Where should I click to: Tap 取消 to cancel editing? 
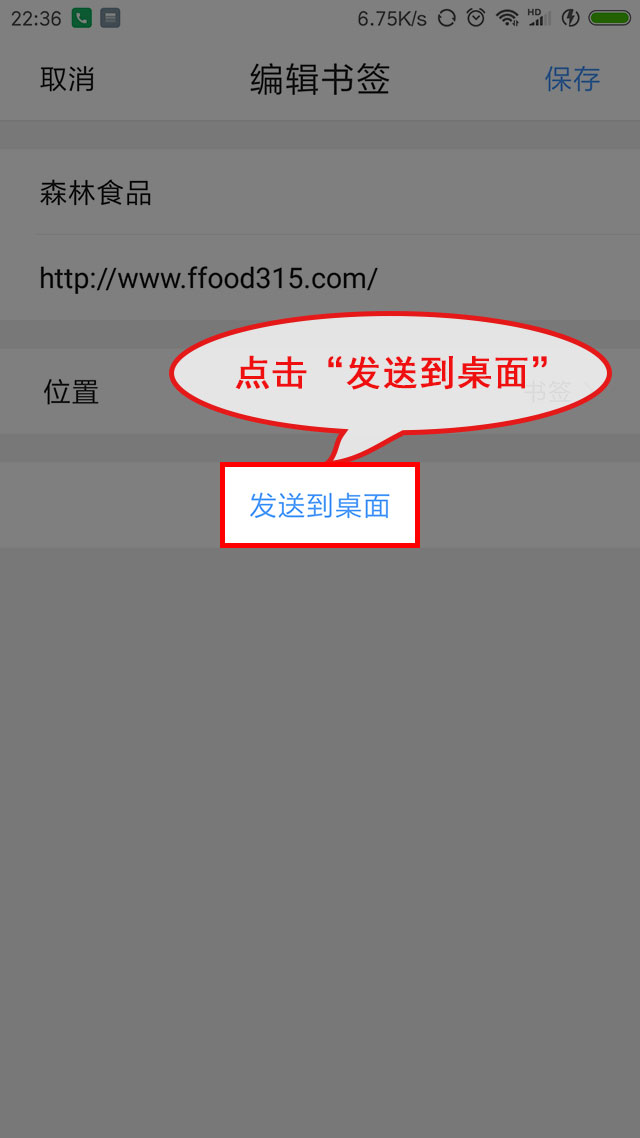[x=67, y=79]
